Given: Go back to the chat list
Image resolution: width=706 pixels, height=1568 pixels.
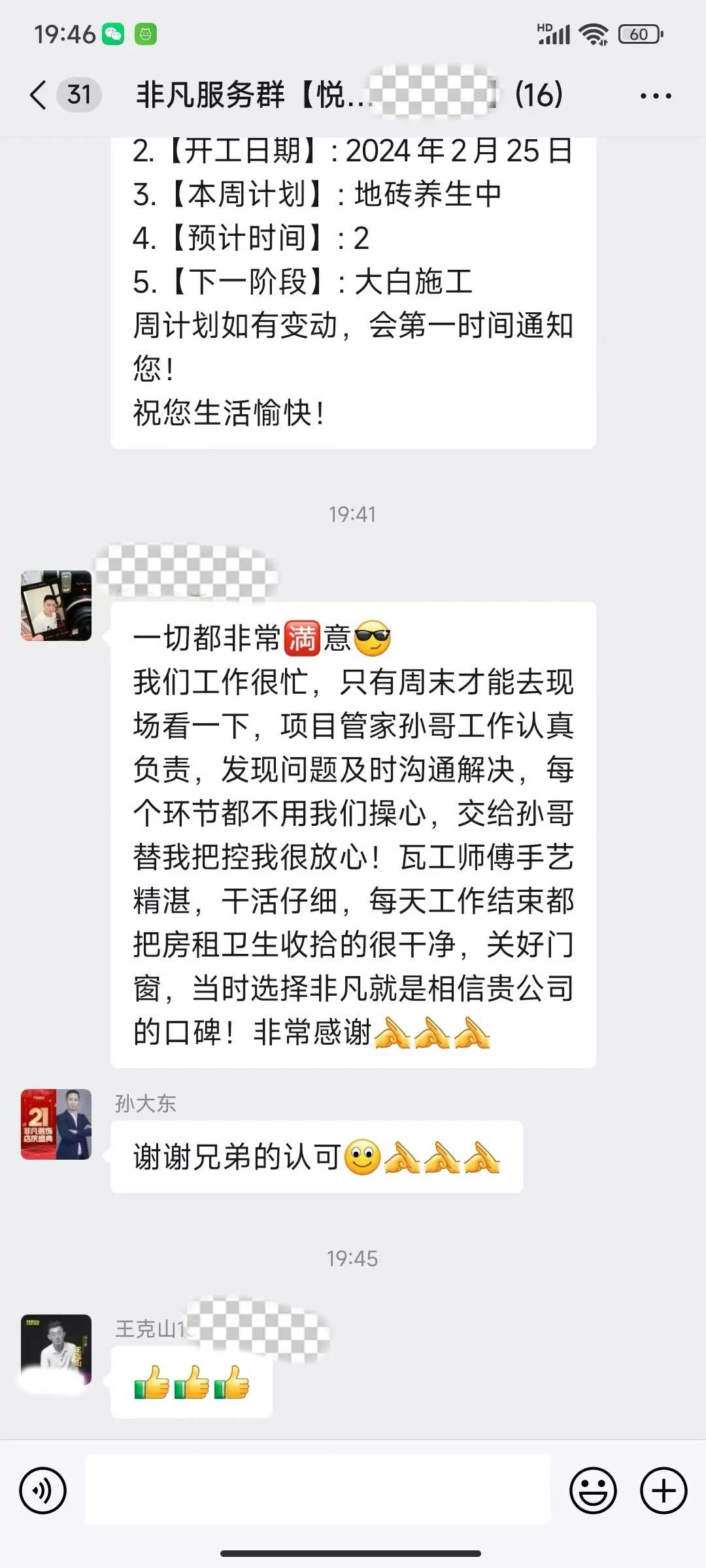Looking at the screenshot, I should click(x=39, y=95).
